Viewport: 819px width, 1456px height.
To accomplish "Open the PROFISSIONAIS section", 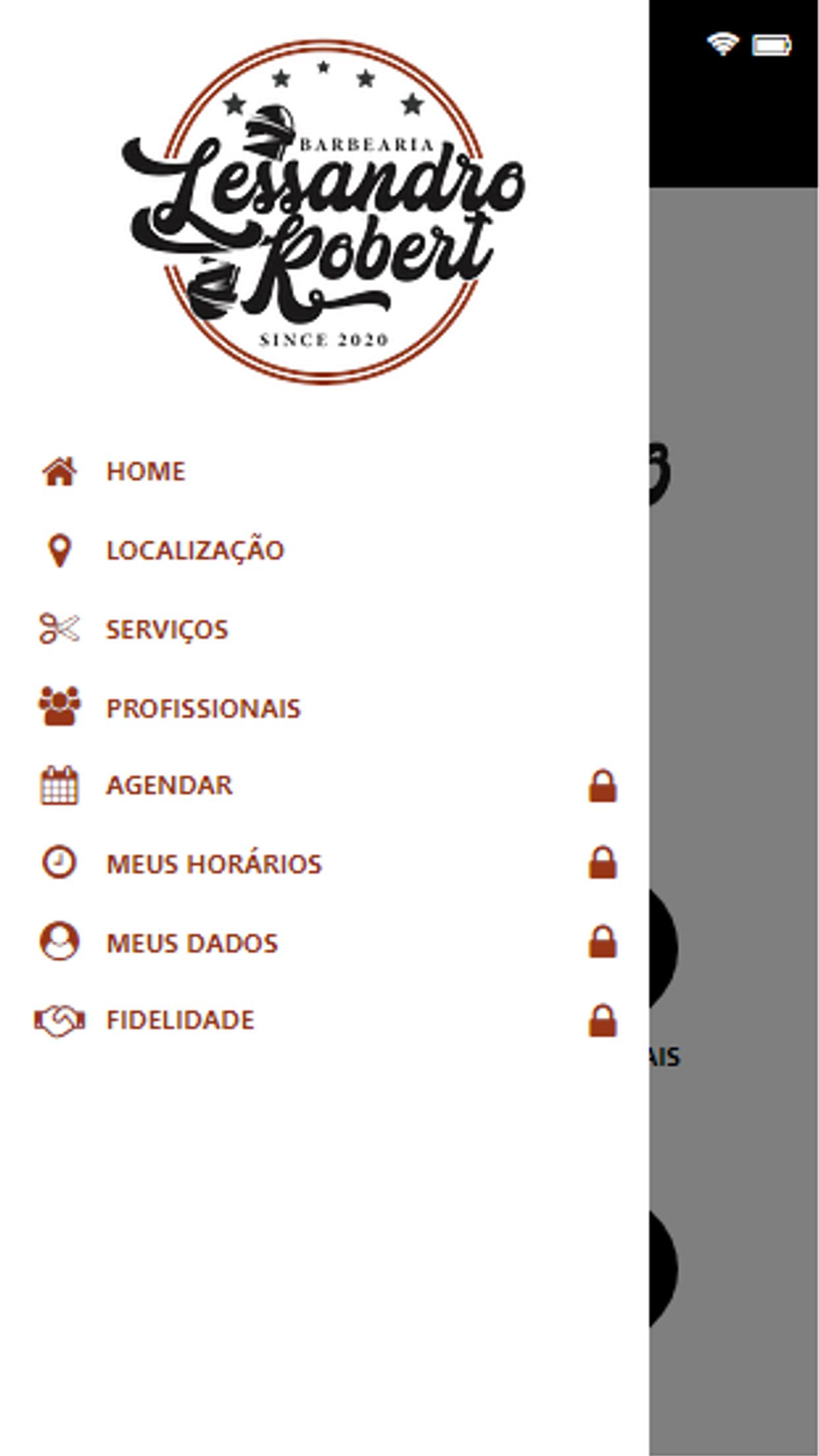I will [324, 708].
